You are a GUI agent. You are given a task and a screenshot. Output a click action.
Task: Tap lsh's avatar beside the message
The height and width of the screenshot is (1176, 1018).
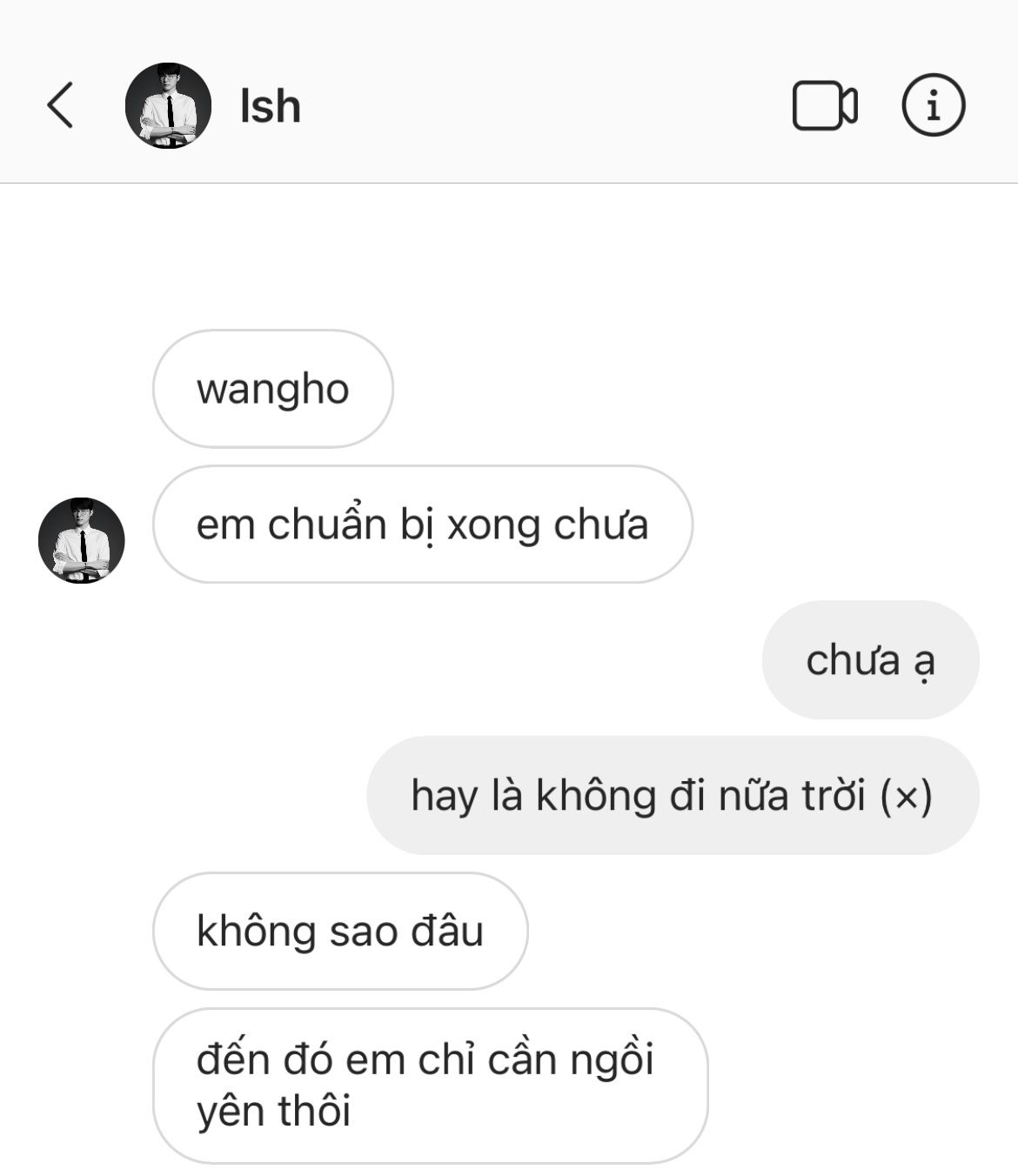(x=82, y=540)
